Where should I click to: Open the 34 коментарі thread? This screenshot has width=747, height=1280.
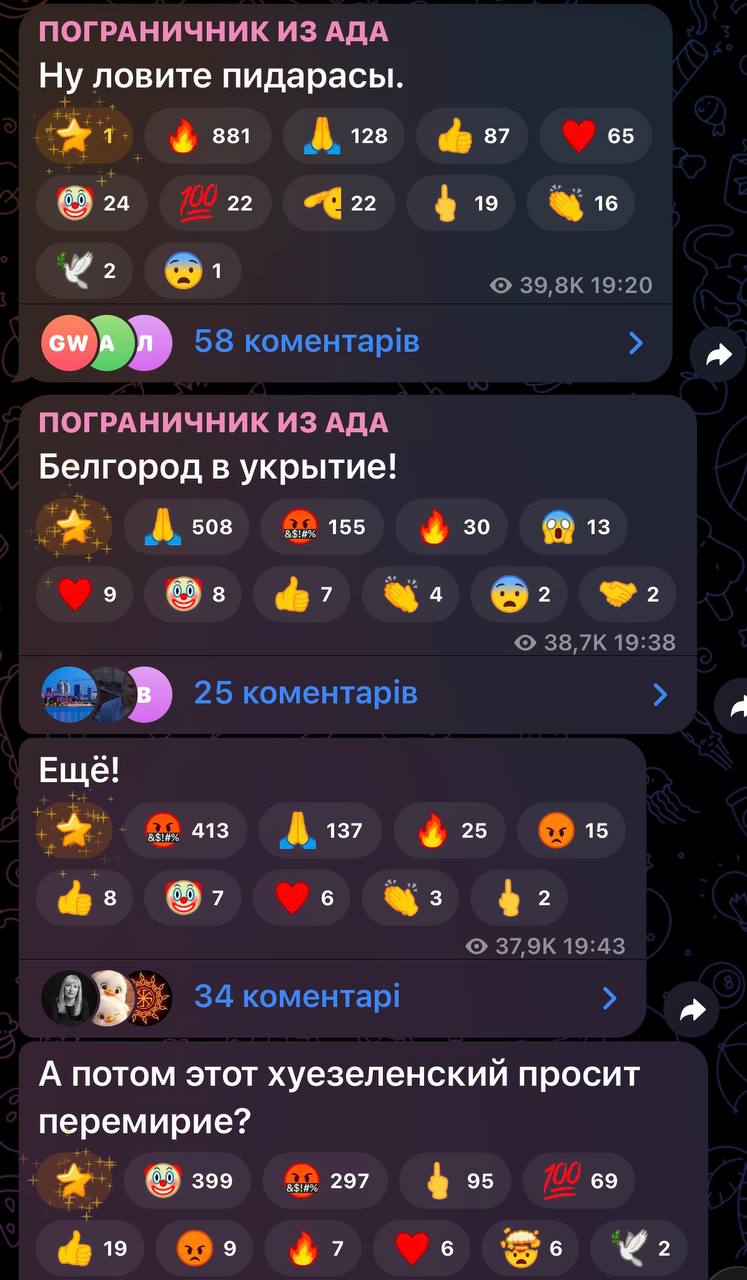(x=297, y=996)
